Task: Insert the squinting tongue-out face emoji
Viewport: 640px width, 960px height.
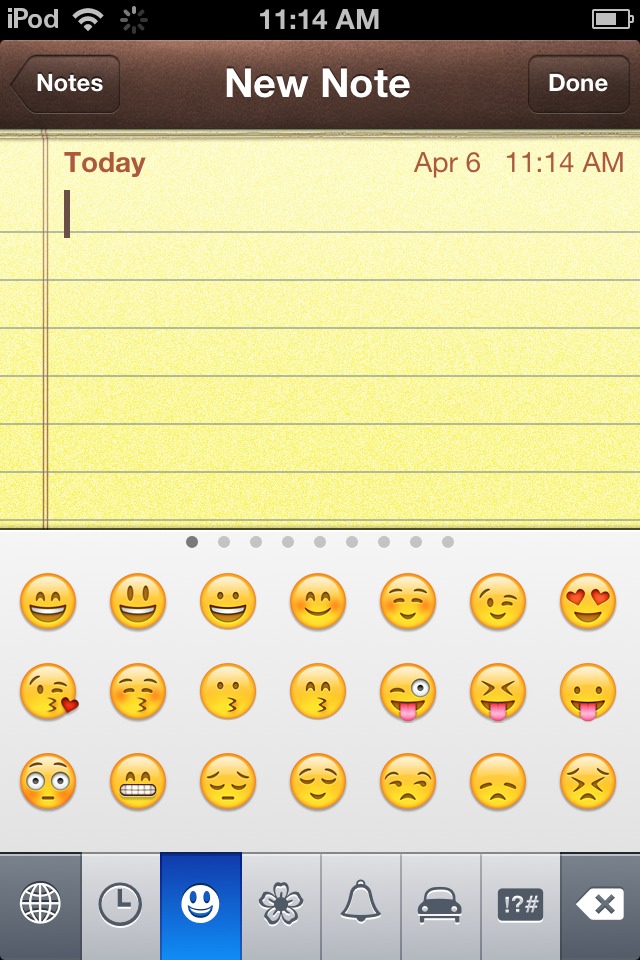Action: [x=497, y=692]
